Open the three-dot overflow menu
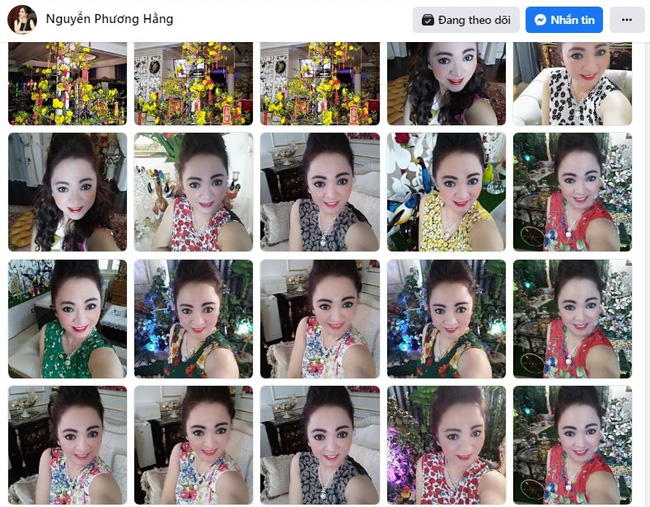 pos(627,20)
